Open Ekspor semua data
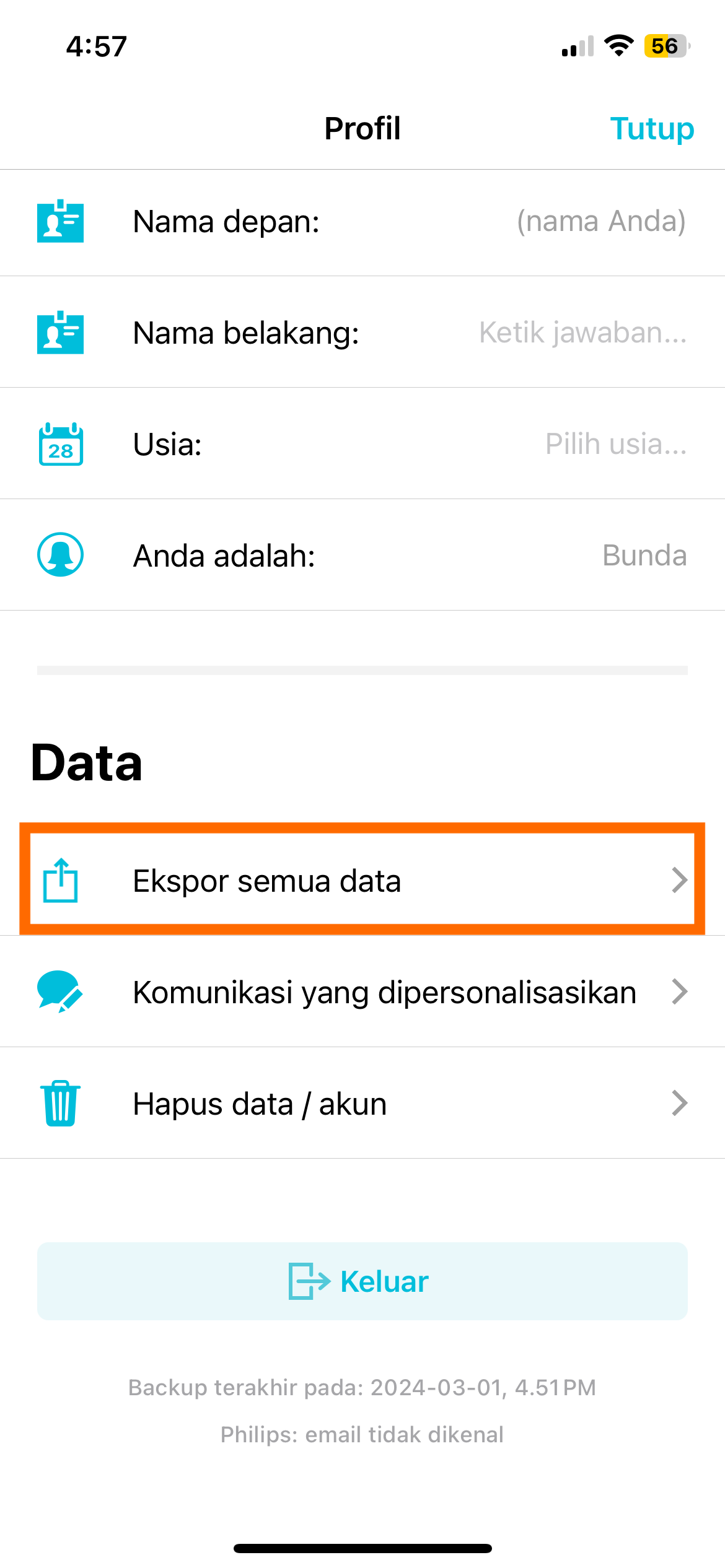The height and width of the screenshot is (1568, 725). tap(362, 880)
